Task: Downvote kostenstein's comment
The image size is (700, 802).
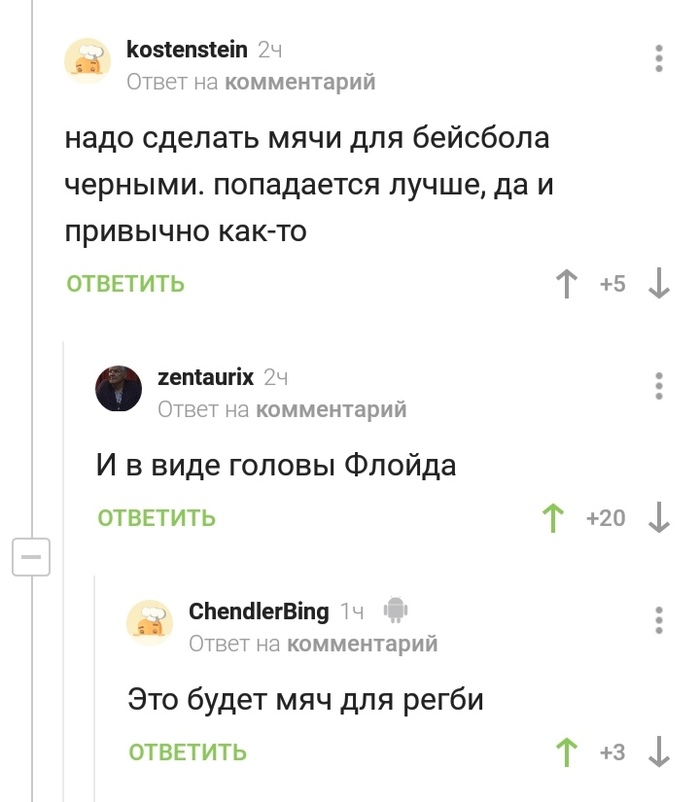Action: coord(659,285)
